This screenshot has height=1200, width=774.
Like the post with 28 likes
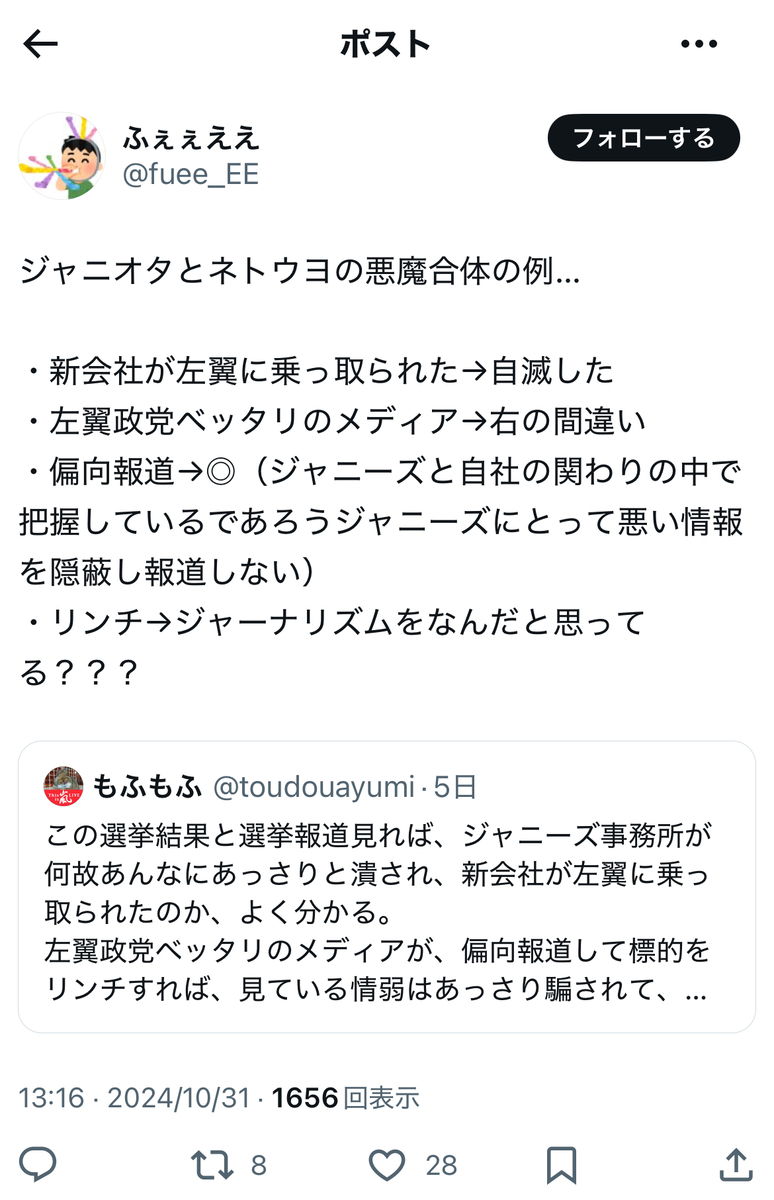(387, 1164)
